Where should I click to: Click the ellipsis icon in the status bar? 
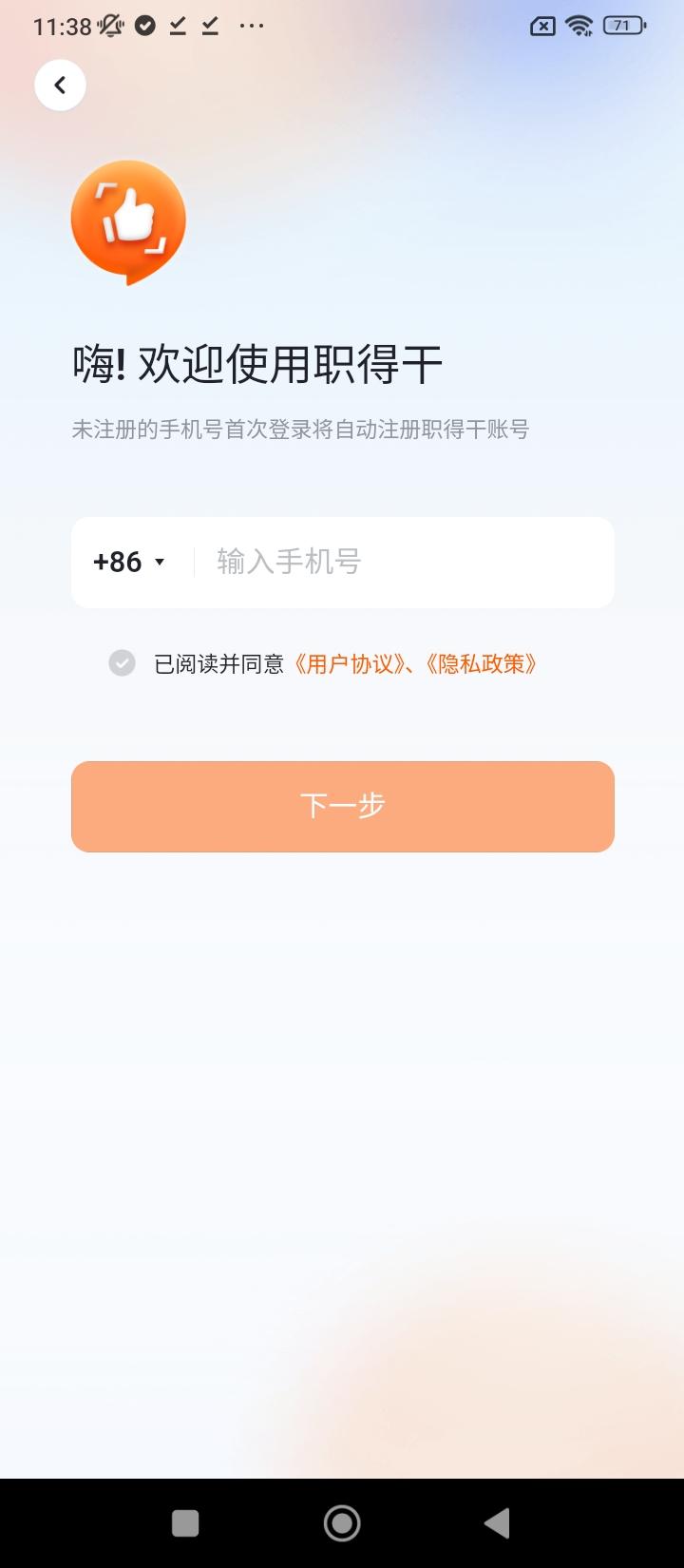click(251, 26)
